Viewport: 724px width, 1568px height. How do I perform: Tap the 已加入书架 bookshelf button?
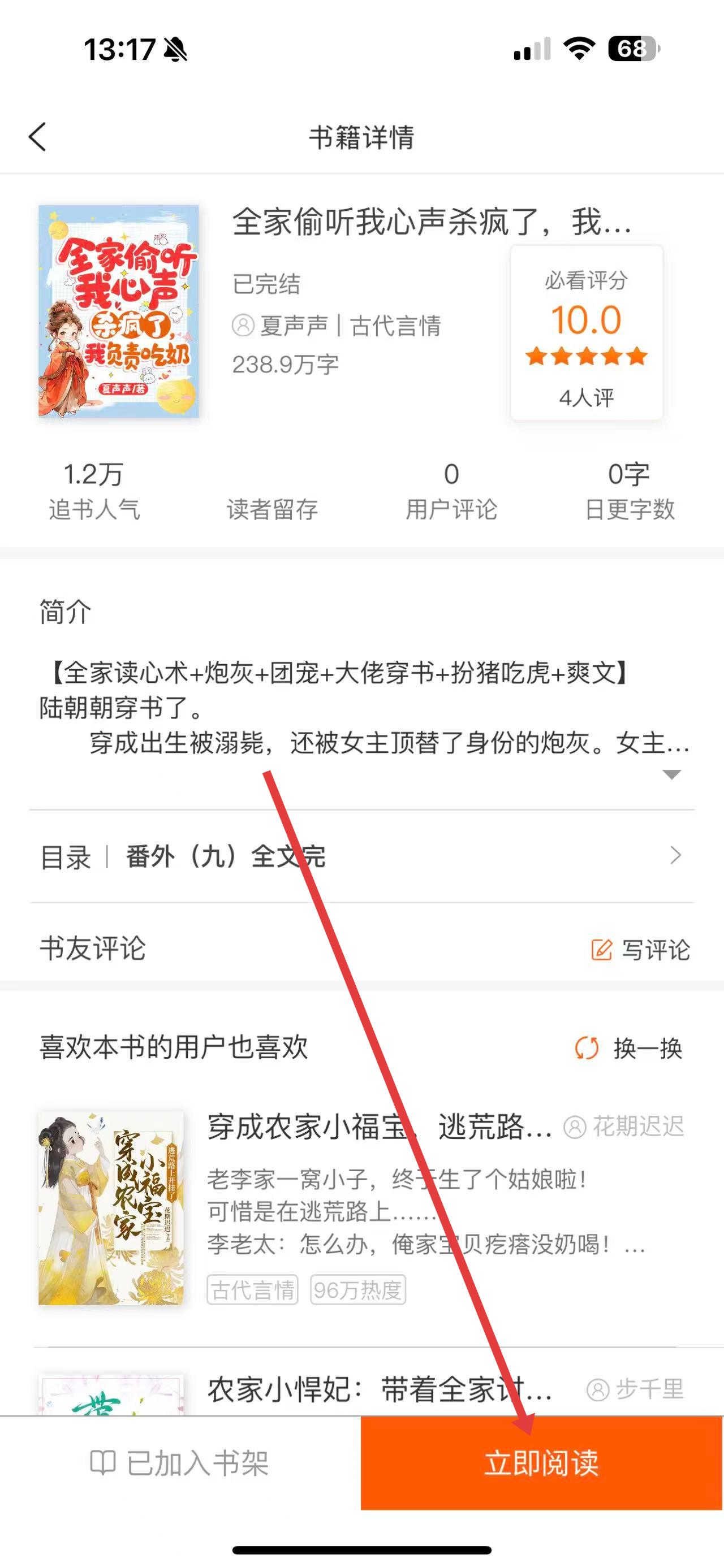click(x=180, y=1463)
